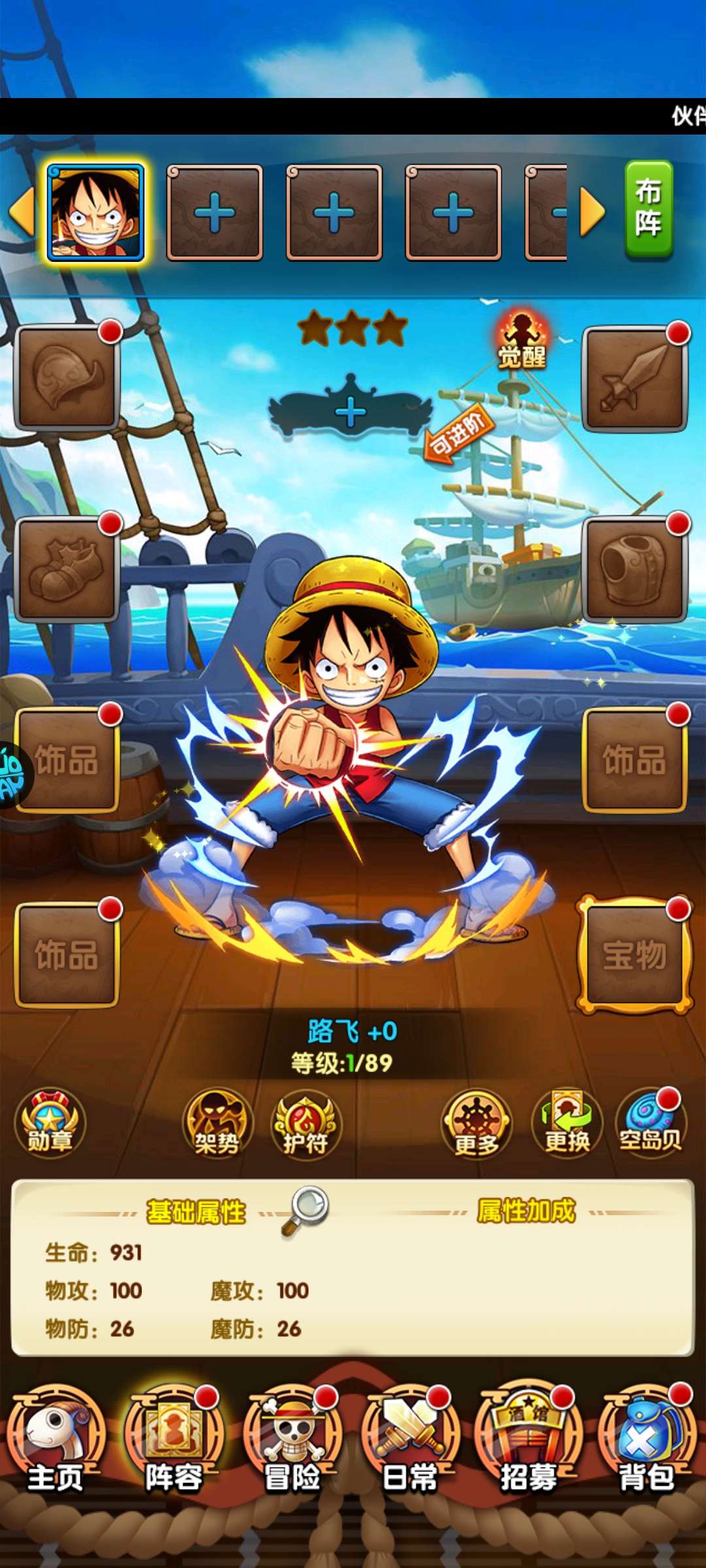Open the 护符 talisman button

coord(305,1124)
